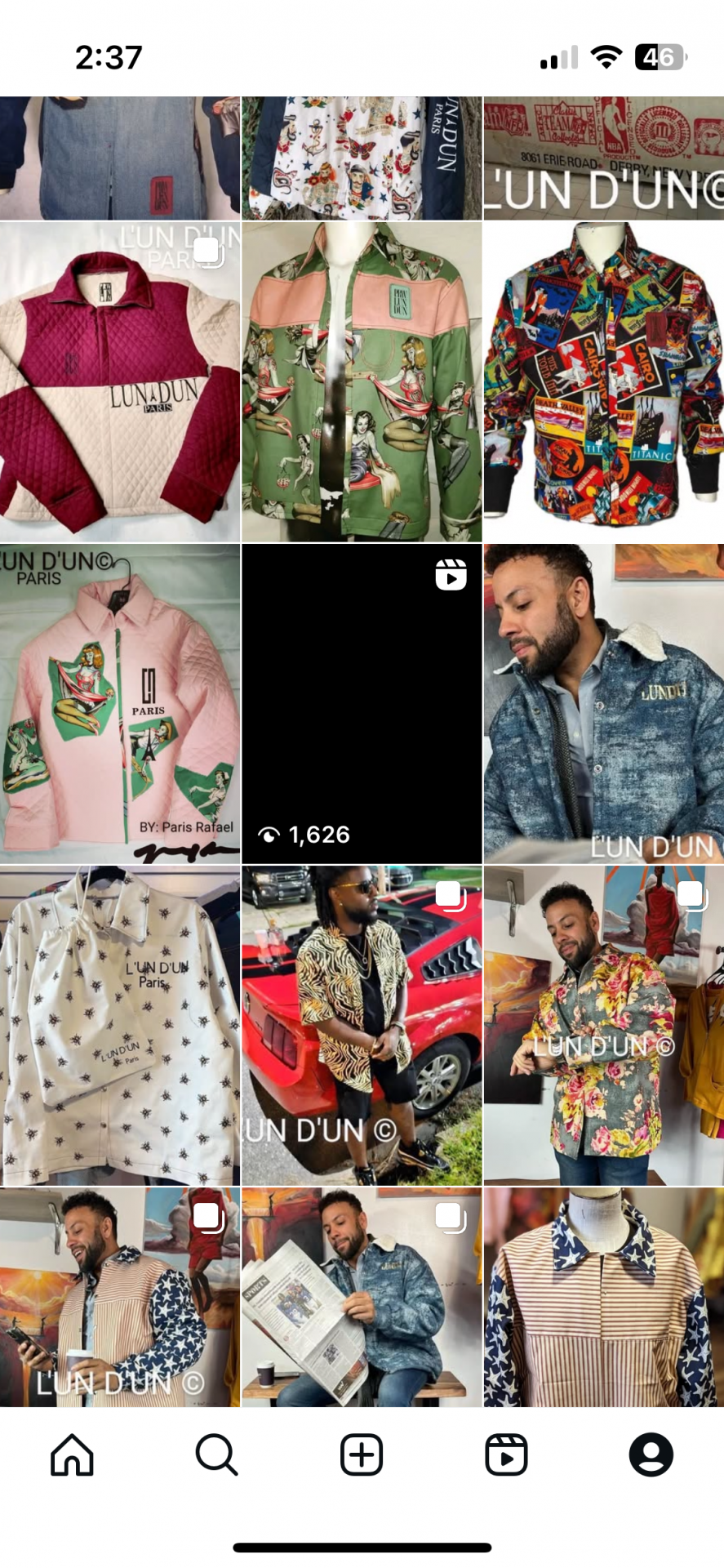Open the pink quilted jacket by Paris Rafael

(120, 703)
